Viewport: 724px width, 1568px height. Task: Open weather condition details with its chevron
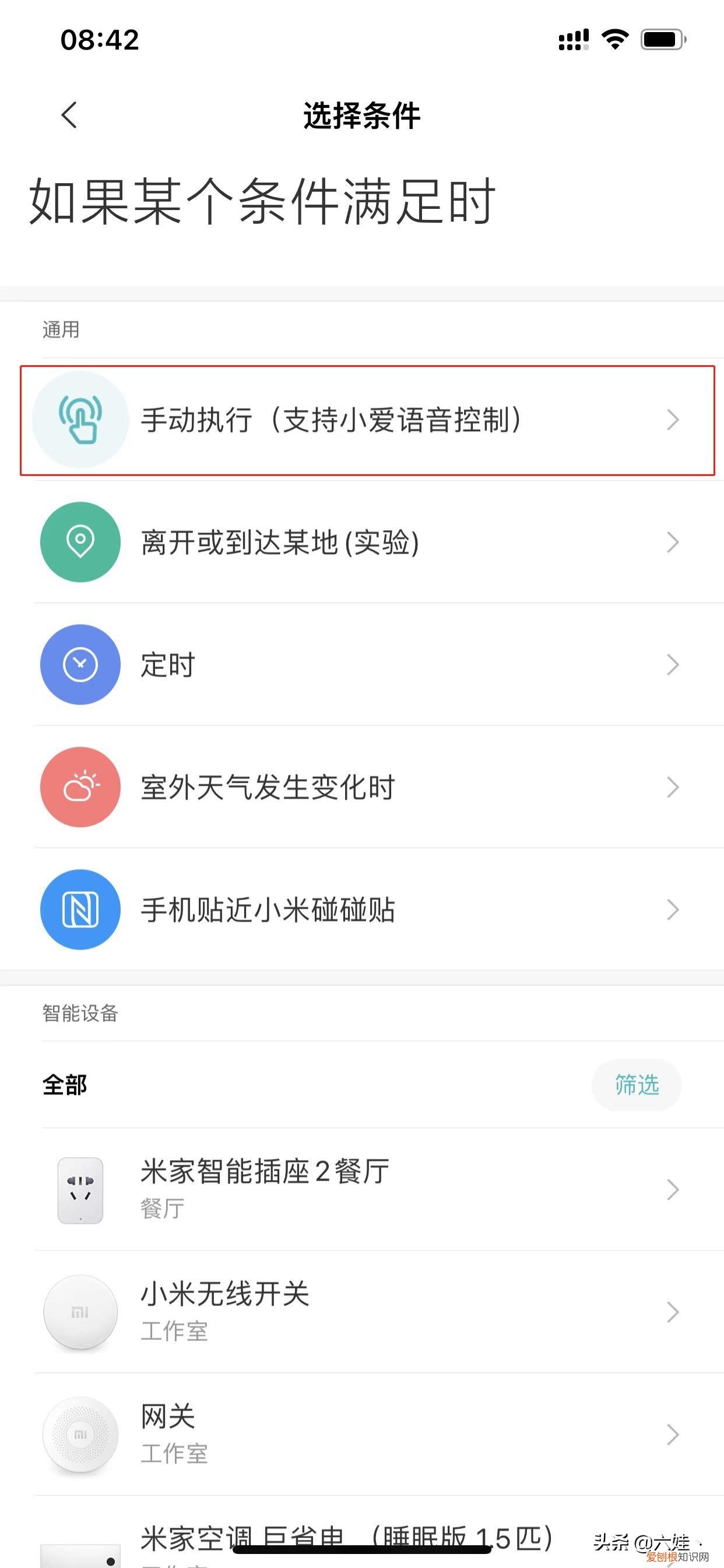click(x=673, y=787)
